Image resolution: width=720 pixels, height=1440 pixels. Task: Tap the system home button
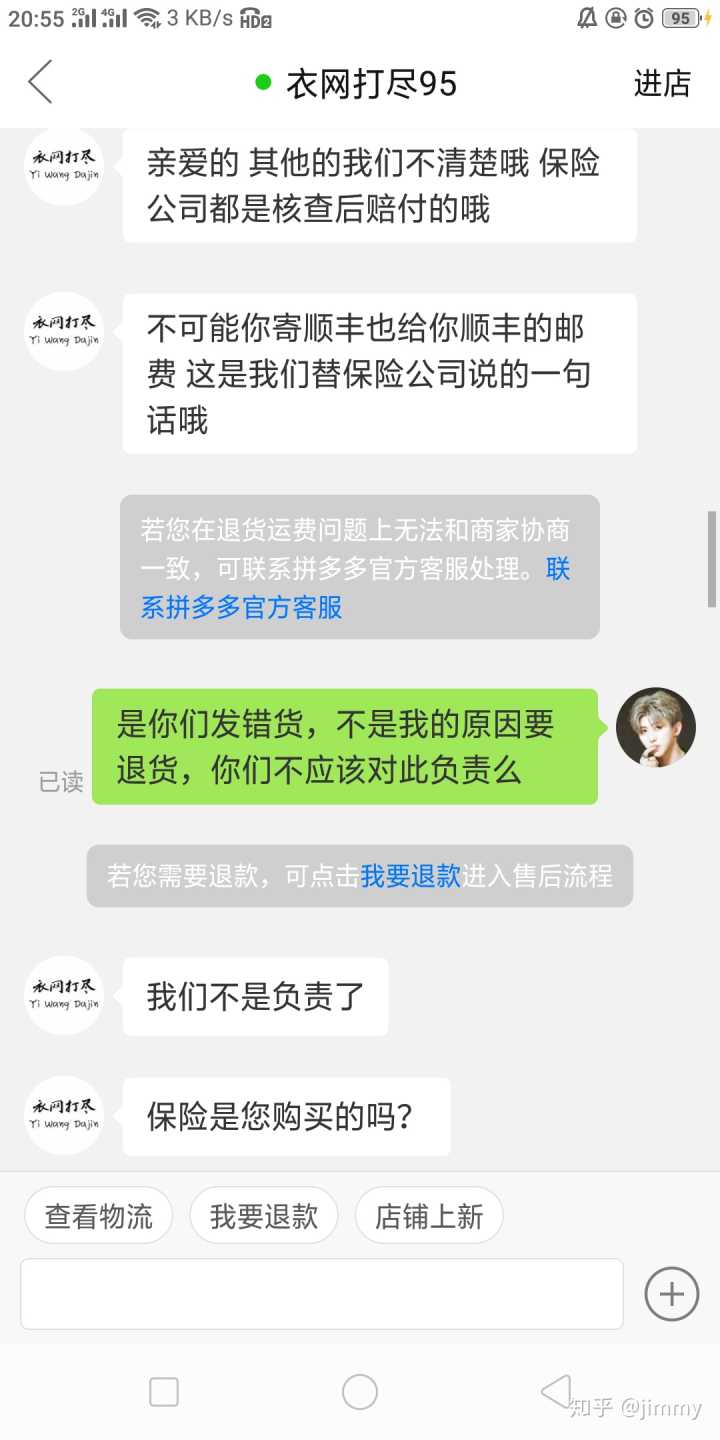coord(360,1392)
